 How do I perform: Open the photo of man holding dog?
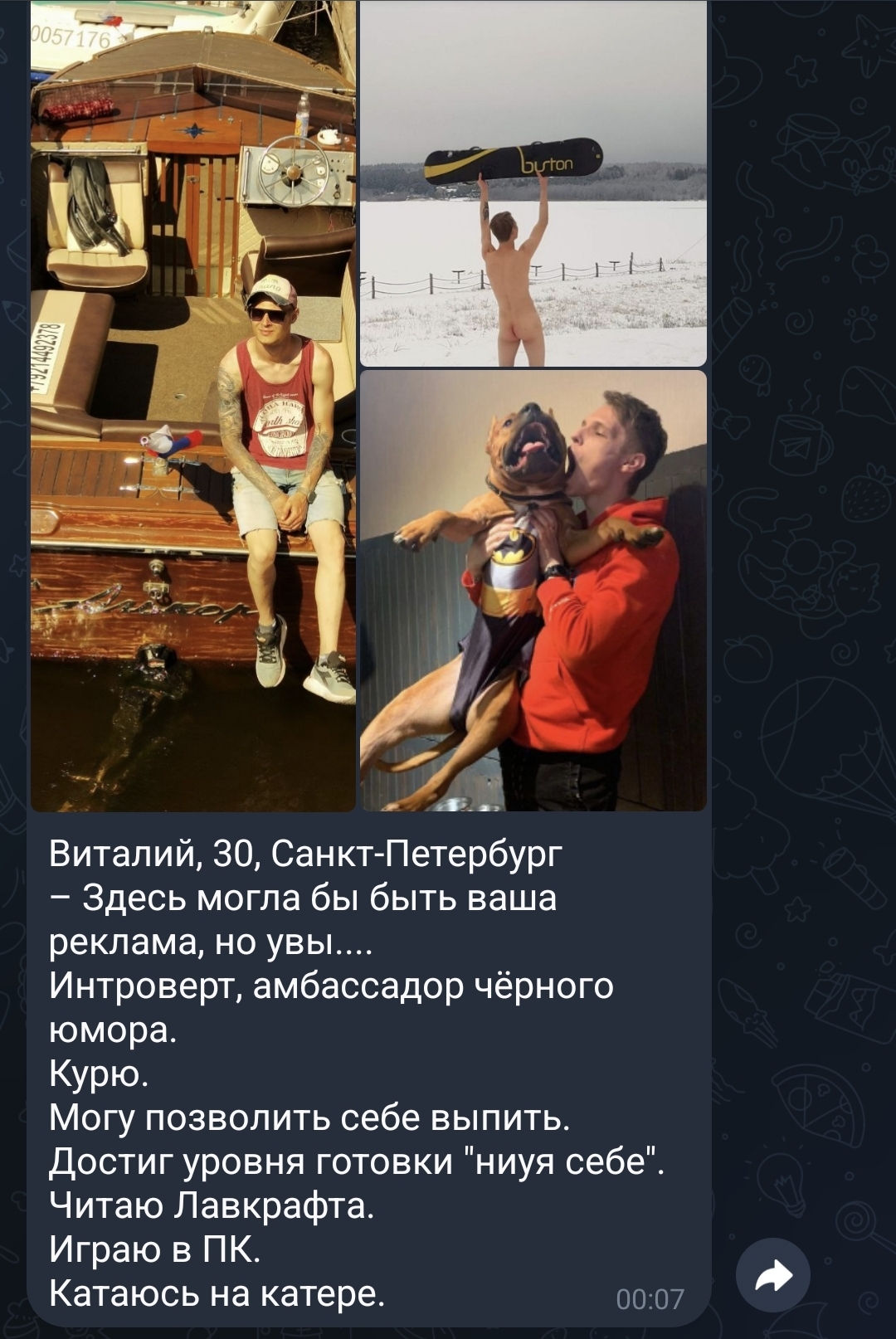pos(533,591)
